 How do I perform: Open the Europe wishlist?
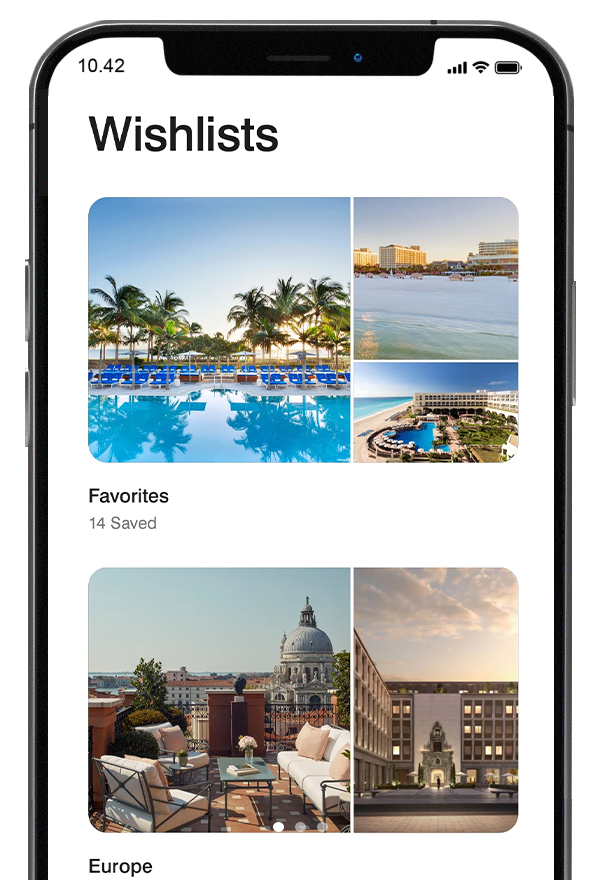(302, 700)
